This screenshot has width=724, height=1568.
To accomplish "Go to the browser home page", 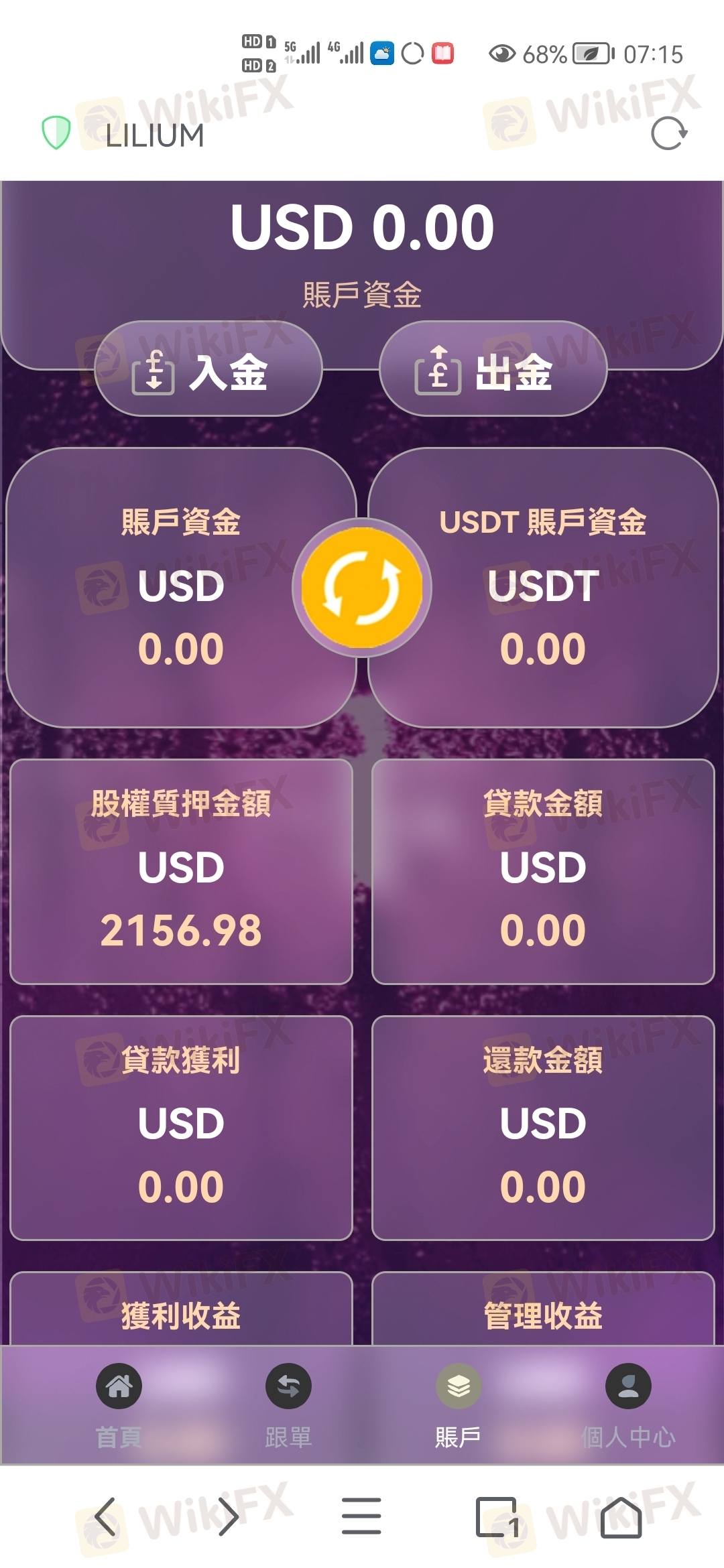I will [621, 1517].
